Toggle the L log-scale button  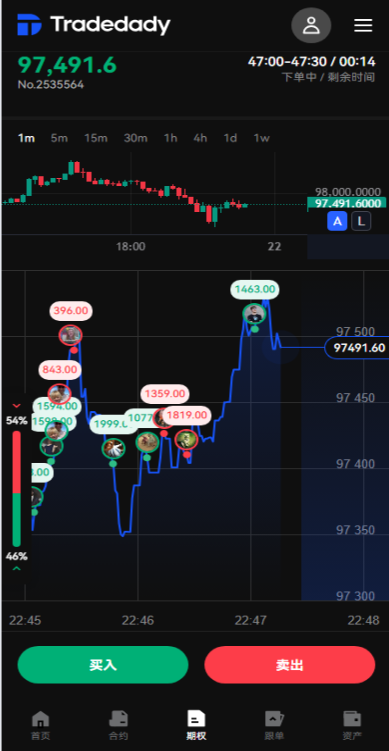[361, 222]
